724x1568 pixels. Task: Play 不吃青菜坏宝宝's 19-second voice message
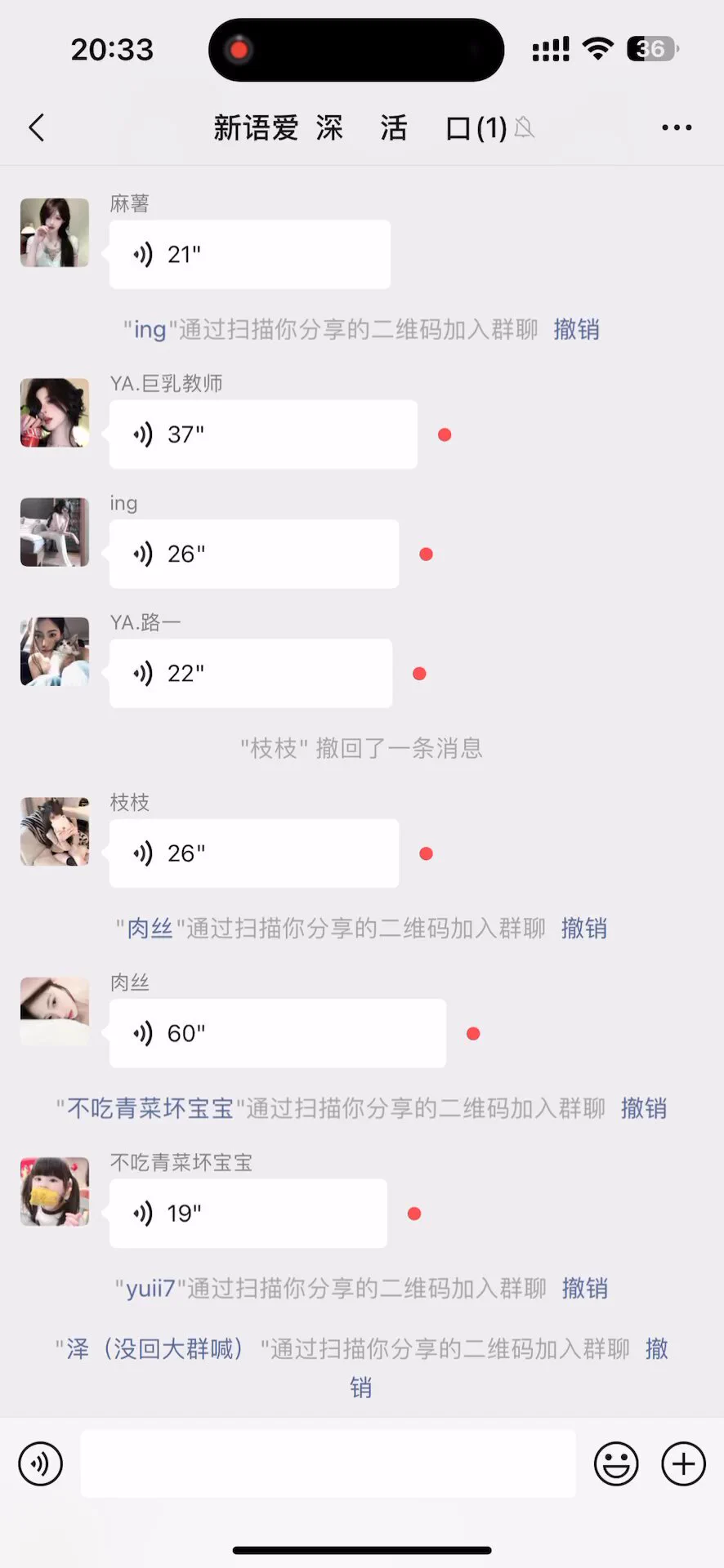coord(248,1214)
